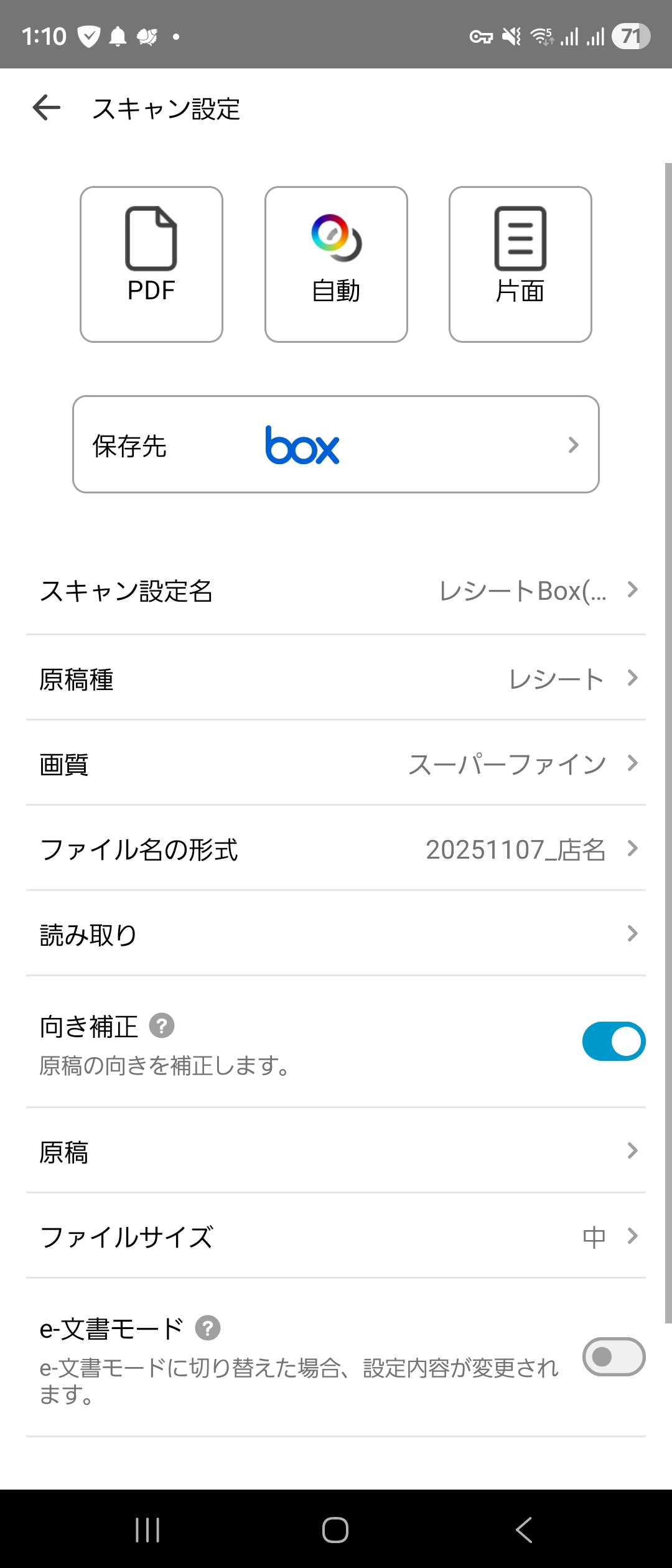
Task: Open ファイル名の形式 setting
Action: [336, 849]
